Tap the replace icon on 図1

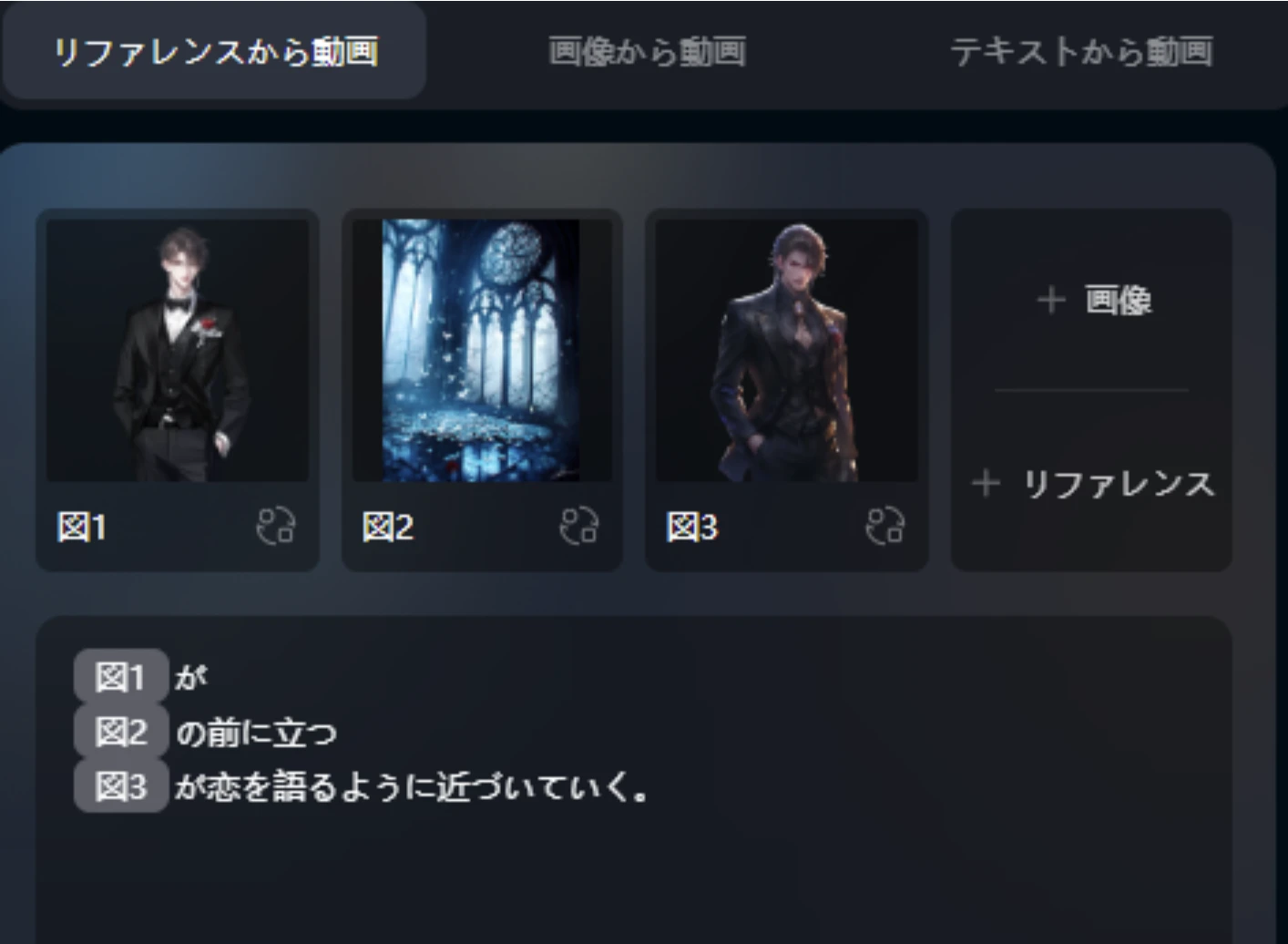coord(275,526)
